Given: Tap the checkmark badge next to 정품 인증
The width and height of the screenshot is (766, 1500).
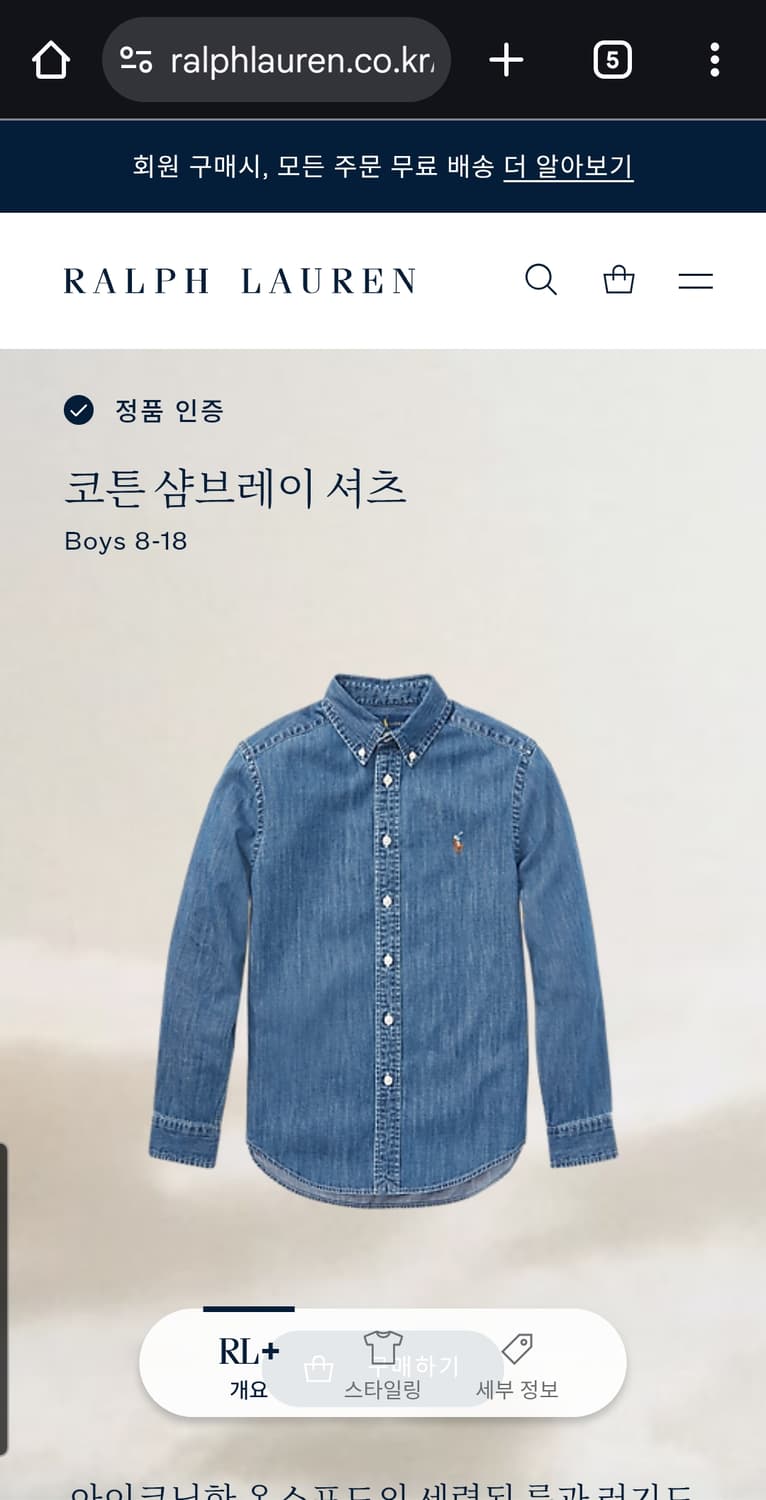Looking at the screenshot, I should (x=77, y=409).
